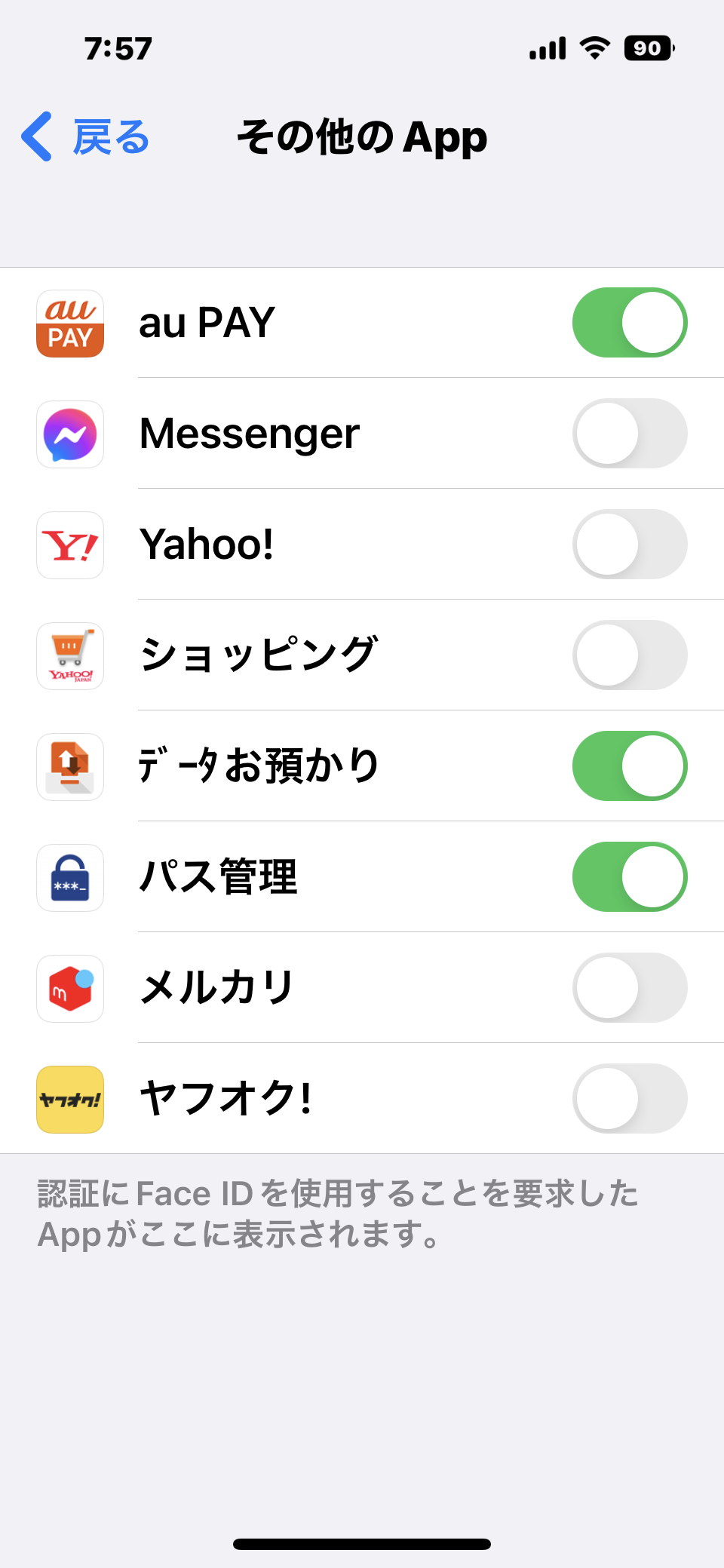Enable Face ID for Messenger
724x1568 pixels.
click(630, 434)
